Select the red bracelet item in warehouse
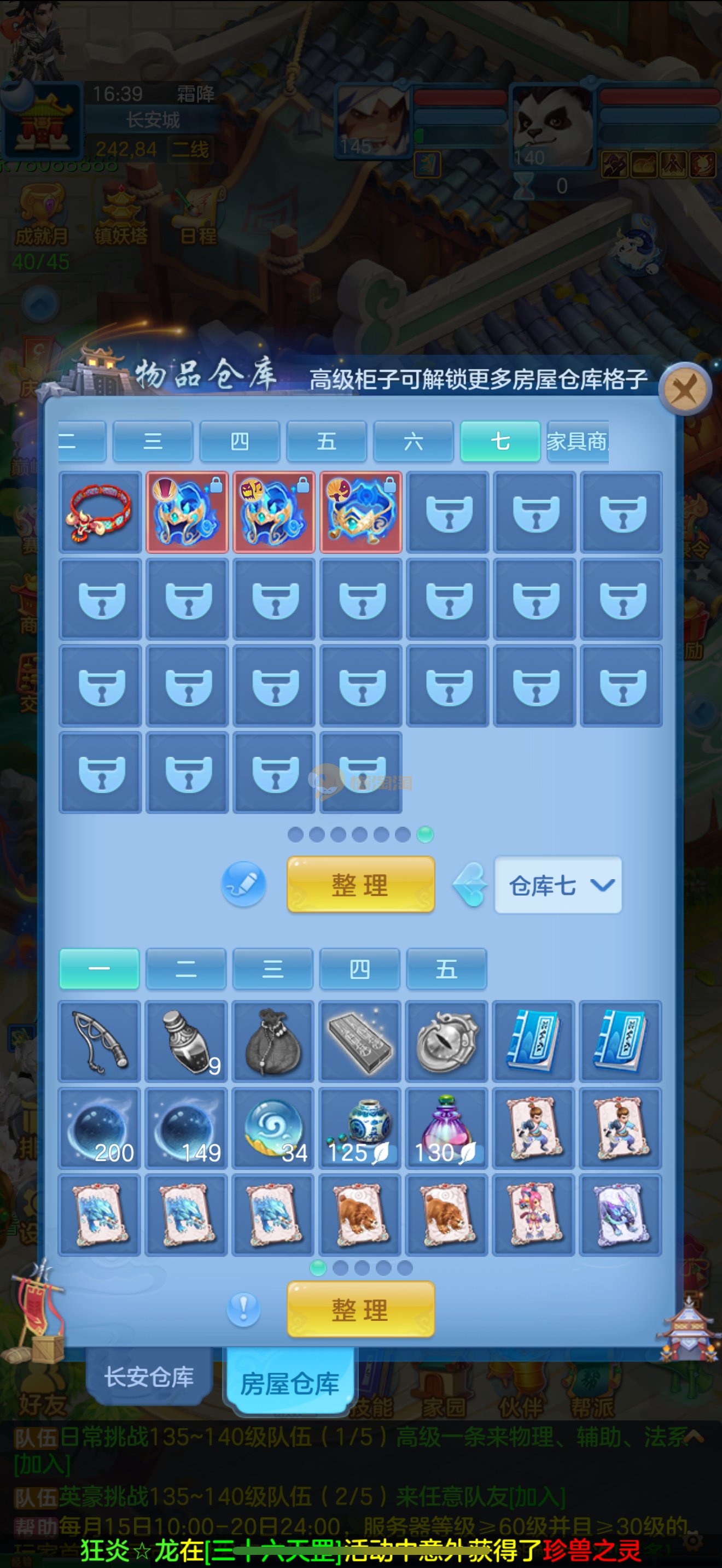The width and height of the screenshot is (722, 1568). pyautogui.click(x=101, y=512)
